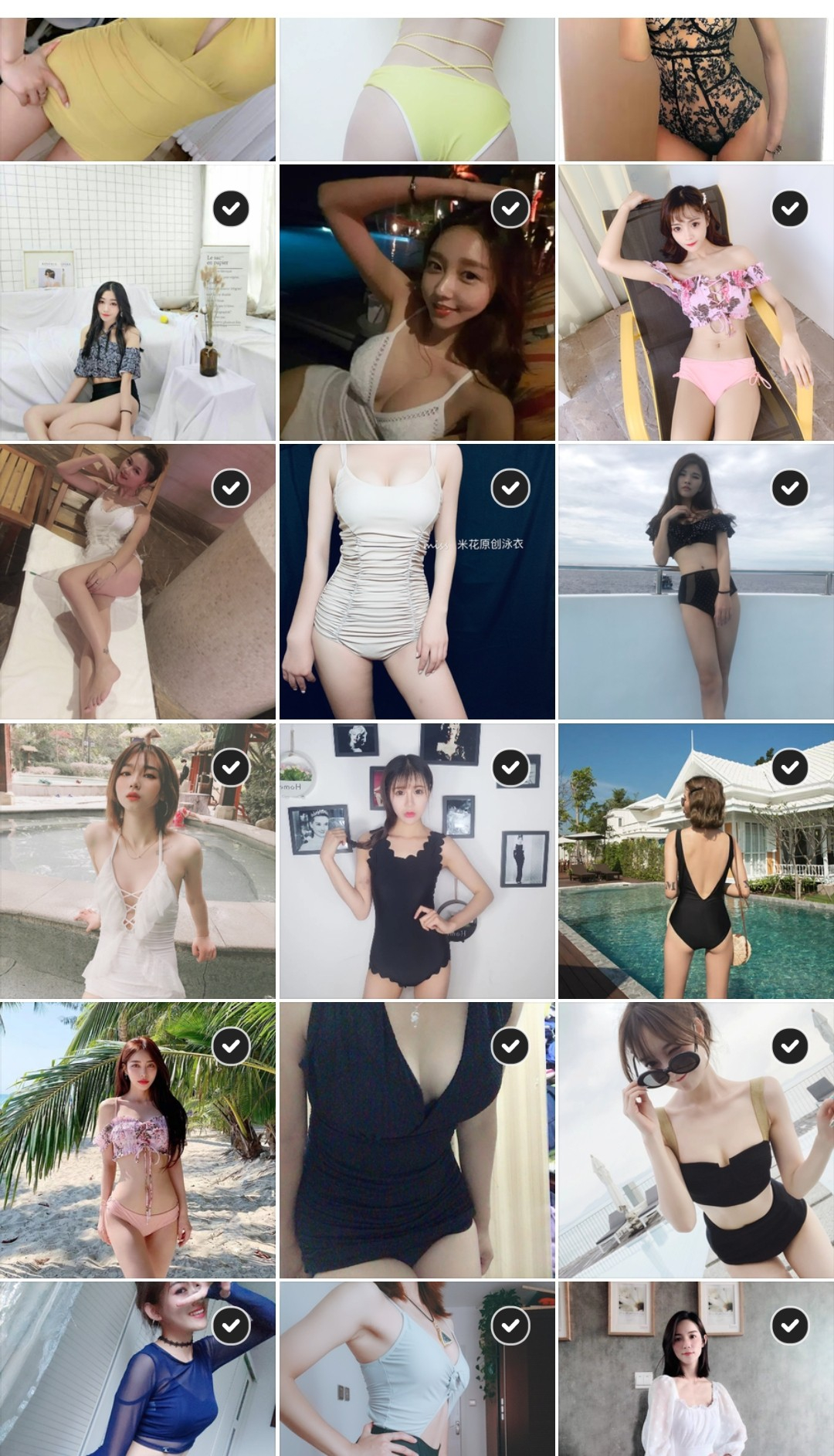View the yellow strappy bikini bottom photo
Screen dimensions: 834x1456
417,89
